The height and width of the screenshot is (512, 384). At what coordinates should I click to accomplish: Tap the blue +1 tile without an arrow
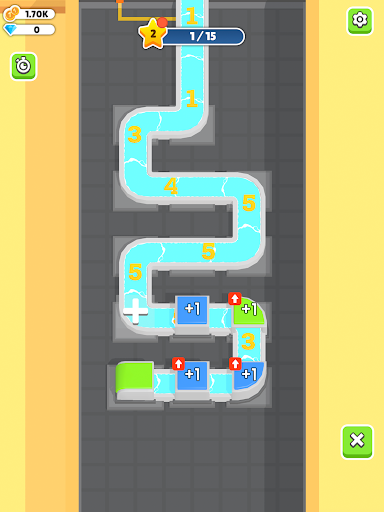pos(193,310)
